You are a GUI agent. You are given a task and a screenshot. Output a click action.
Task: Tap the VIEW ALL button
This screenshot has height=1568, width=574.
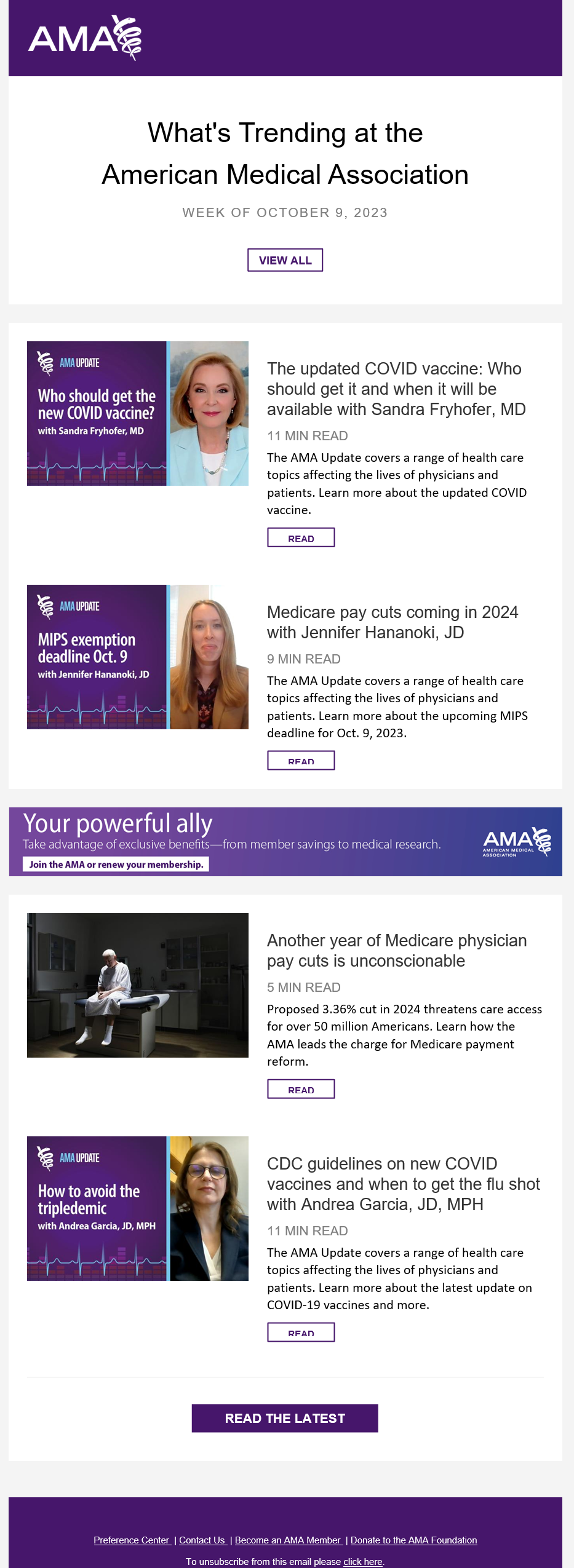point(285,260)
